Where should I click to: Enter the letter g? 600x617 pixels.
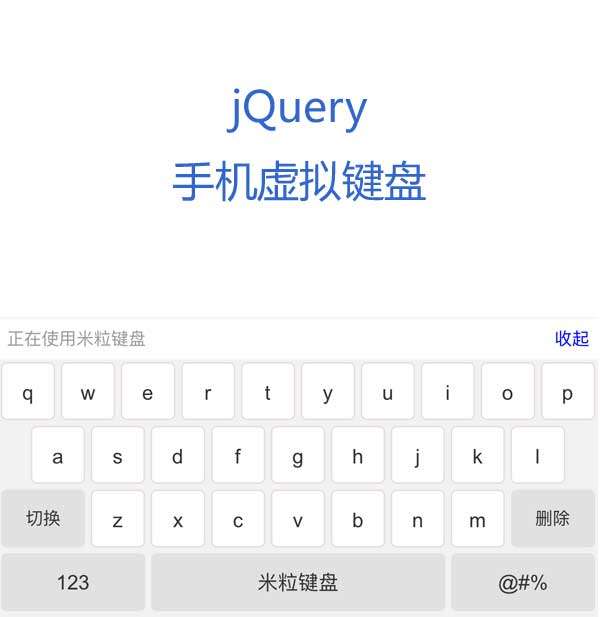298,456
